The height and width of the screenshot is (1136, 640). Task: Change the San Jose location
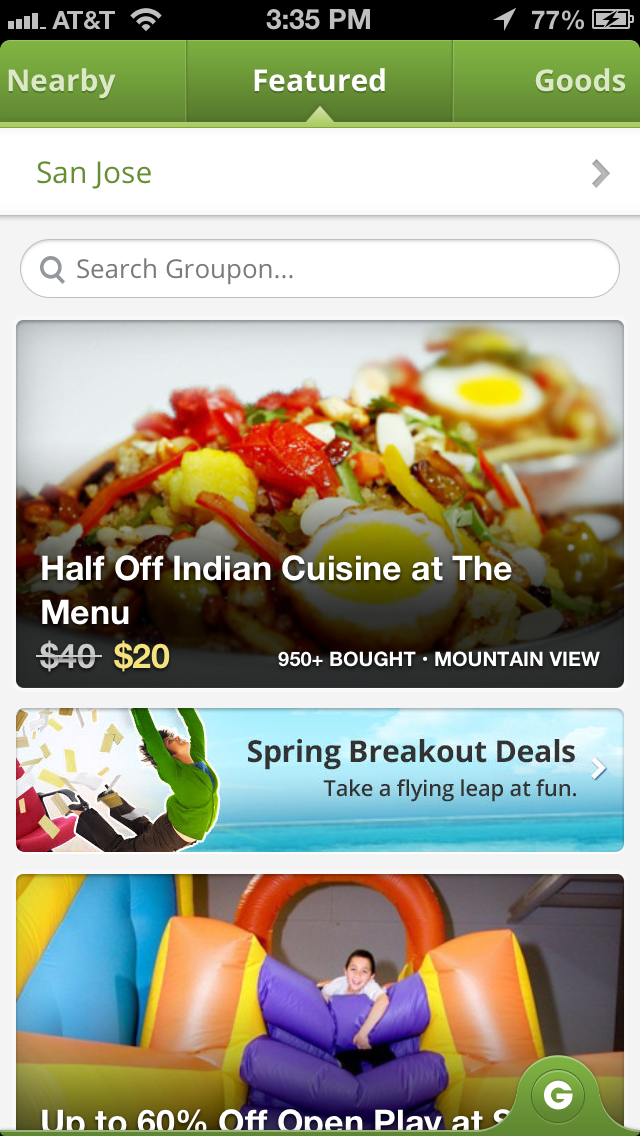[x=320, y=173]
